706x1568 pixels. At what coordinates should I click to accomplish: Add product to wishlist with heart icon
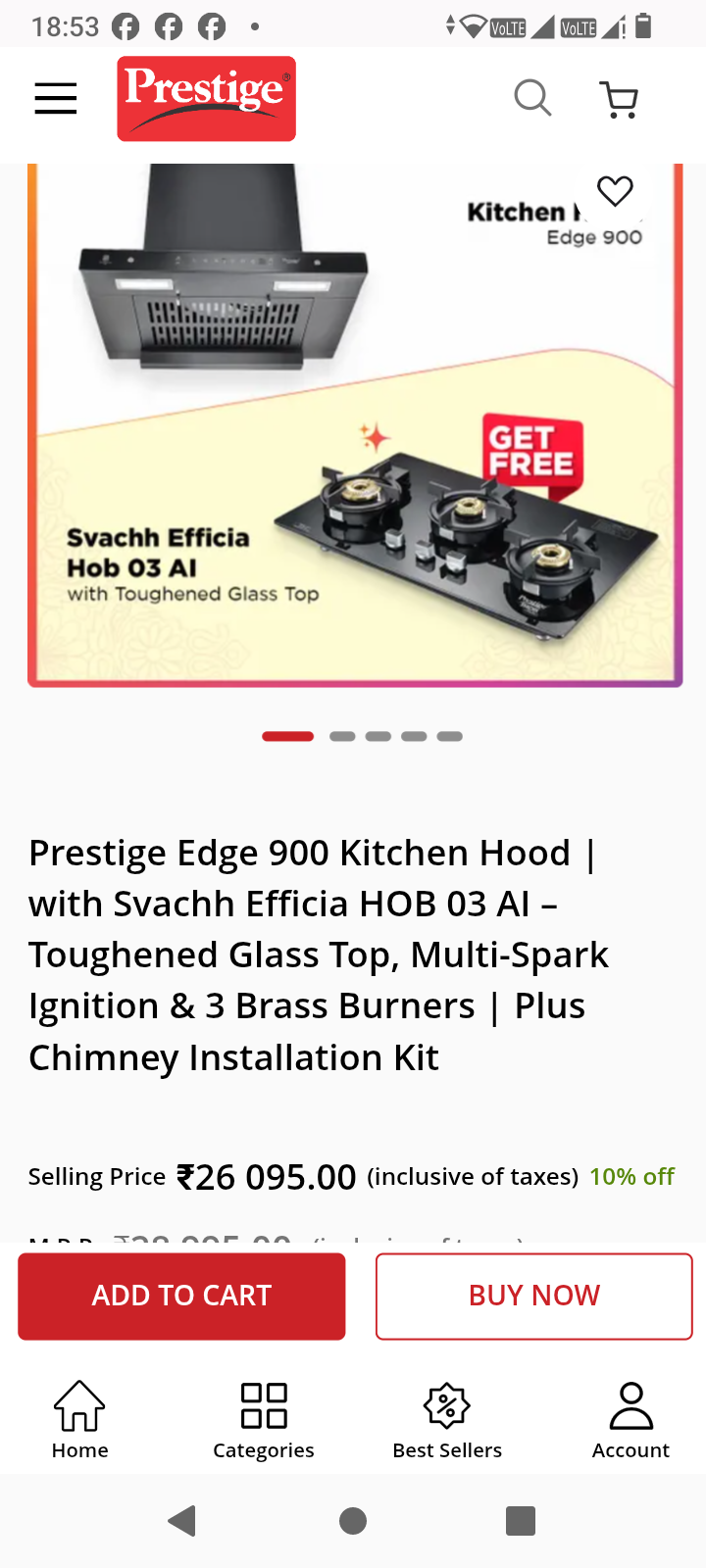(x=615, y=191)
